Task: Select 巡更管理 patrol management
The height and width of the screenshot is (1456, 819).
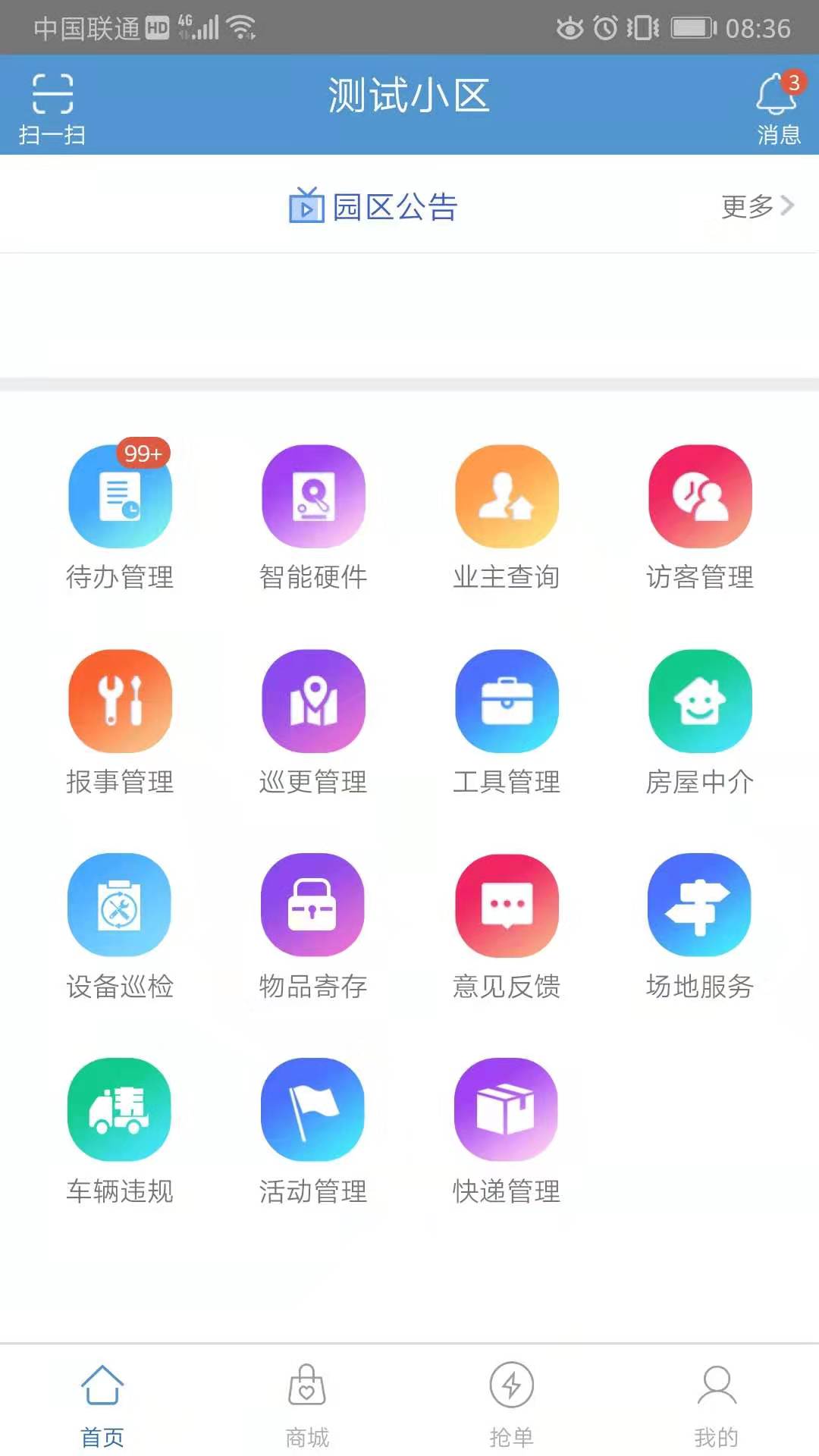Action: 312,701
